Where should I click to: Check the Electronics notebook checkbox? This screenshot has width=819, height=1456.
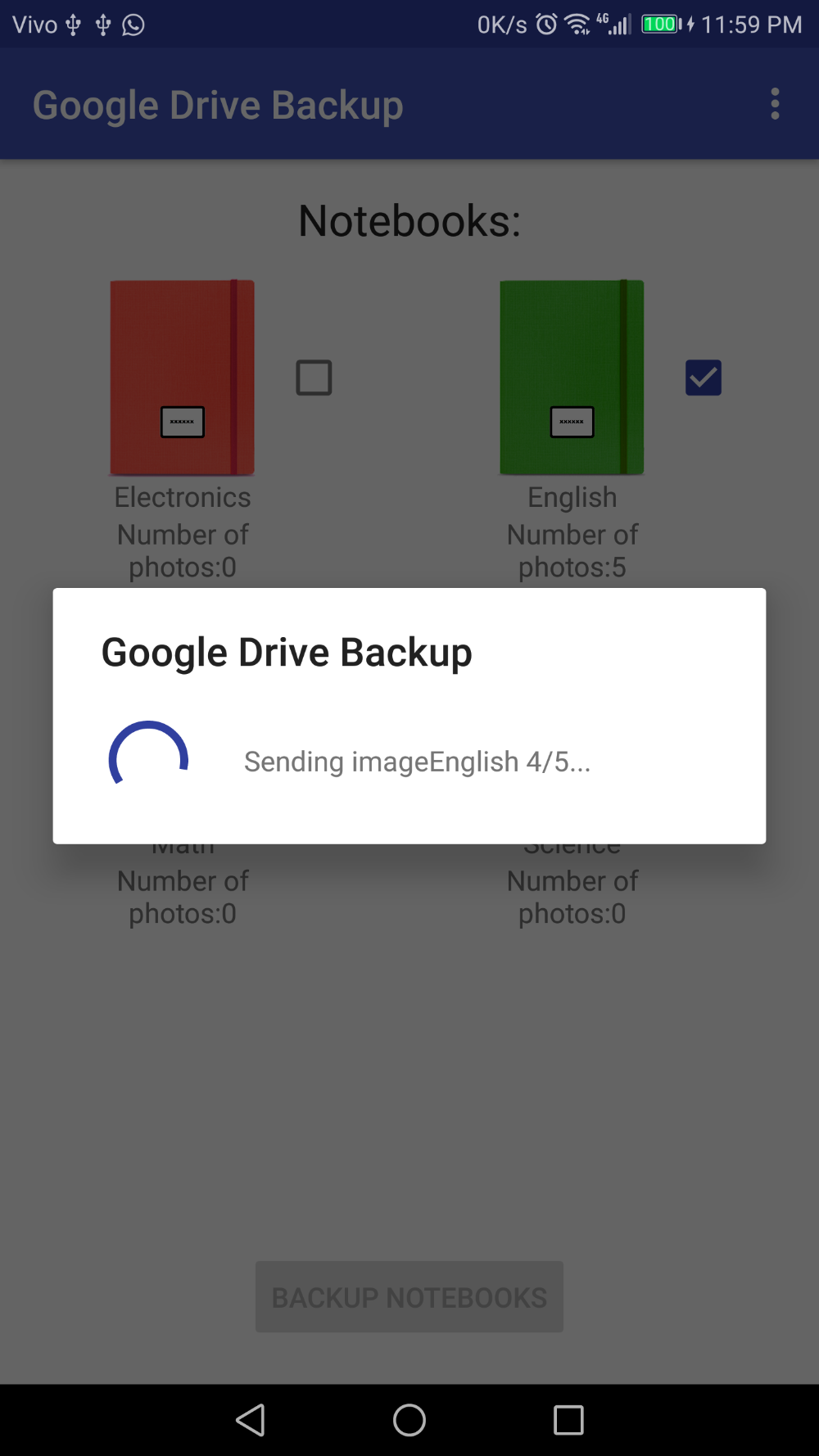point(314,378)
